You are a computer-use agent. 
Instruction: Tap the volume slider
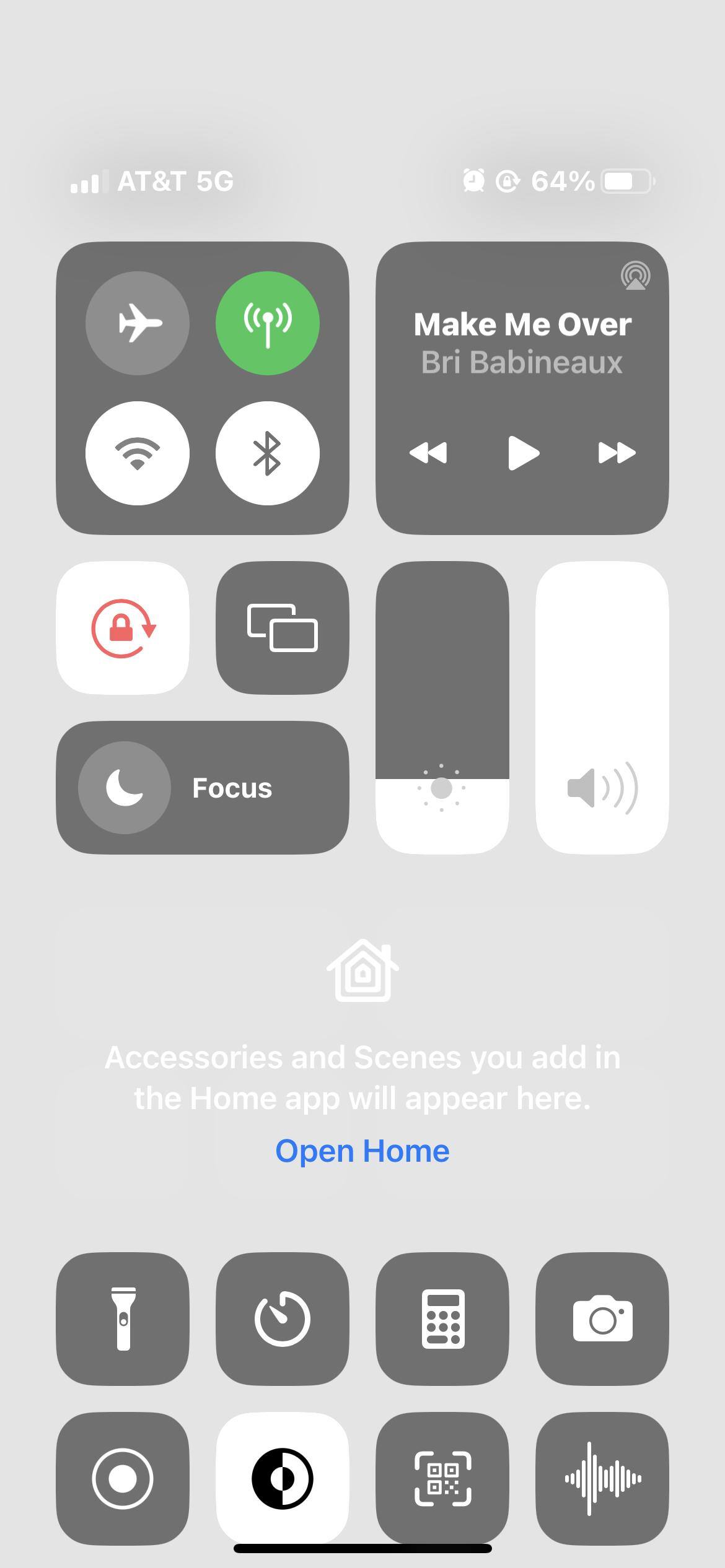click(x=602, y=707)
